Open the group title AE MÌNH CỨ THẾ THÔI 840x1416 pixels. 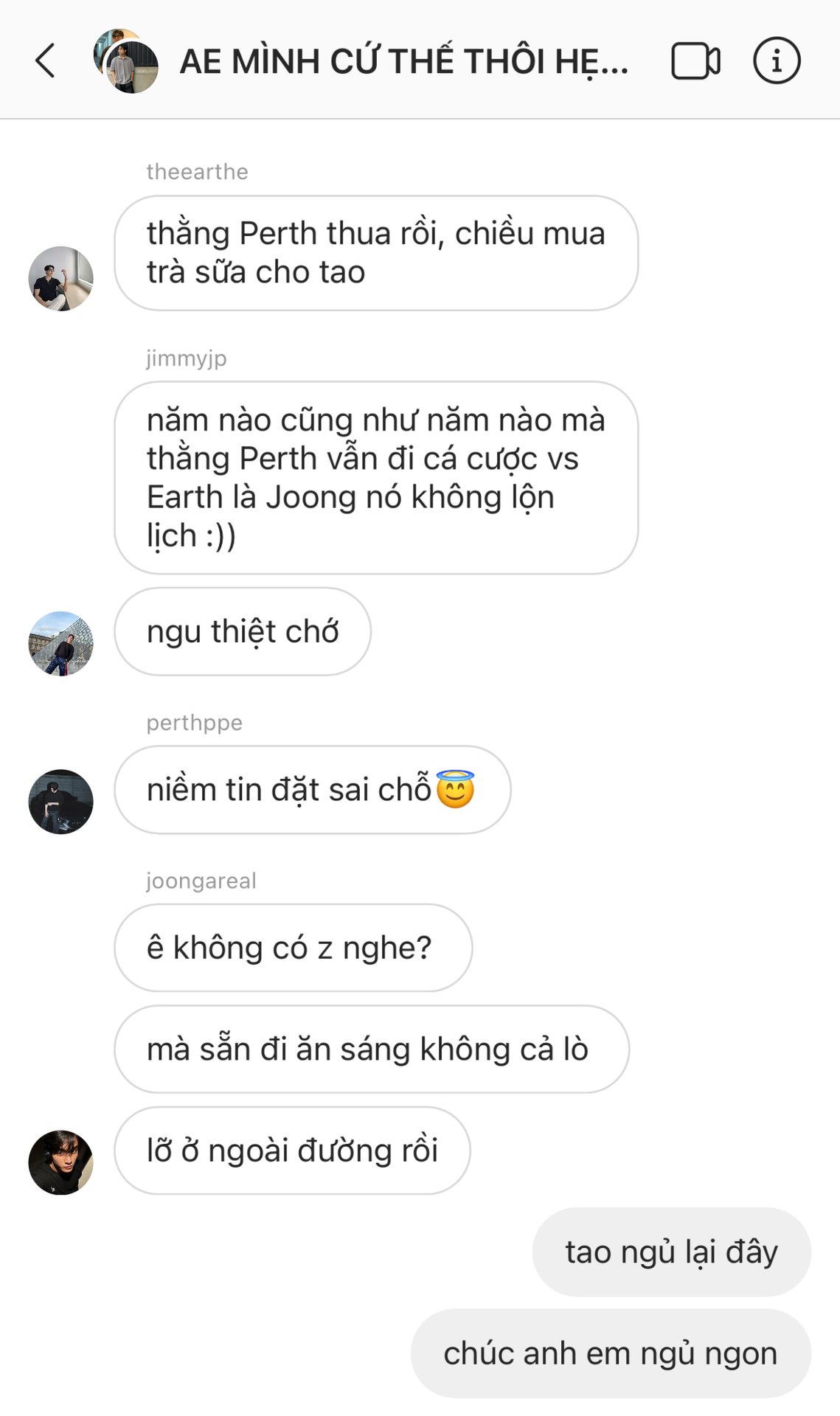tap(403, 61)
